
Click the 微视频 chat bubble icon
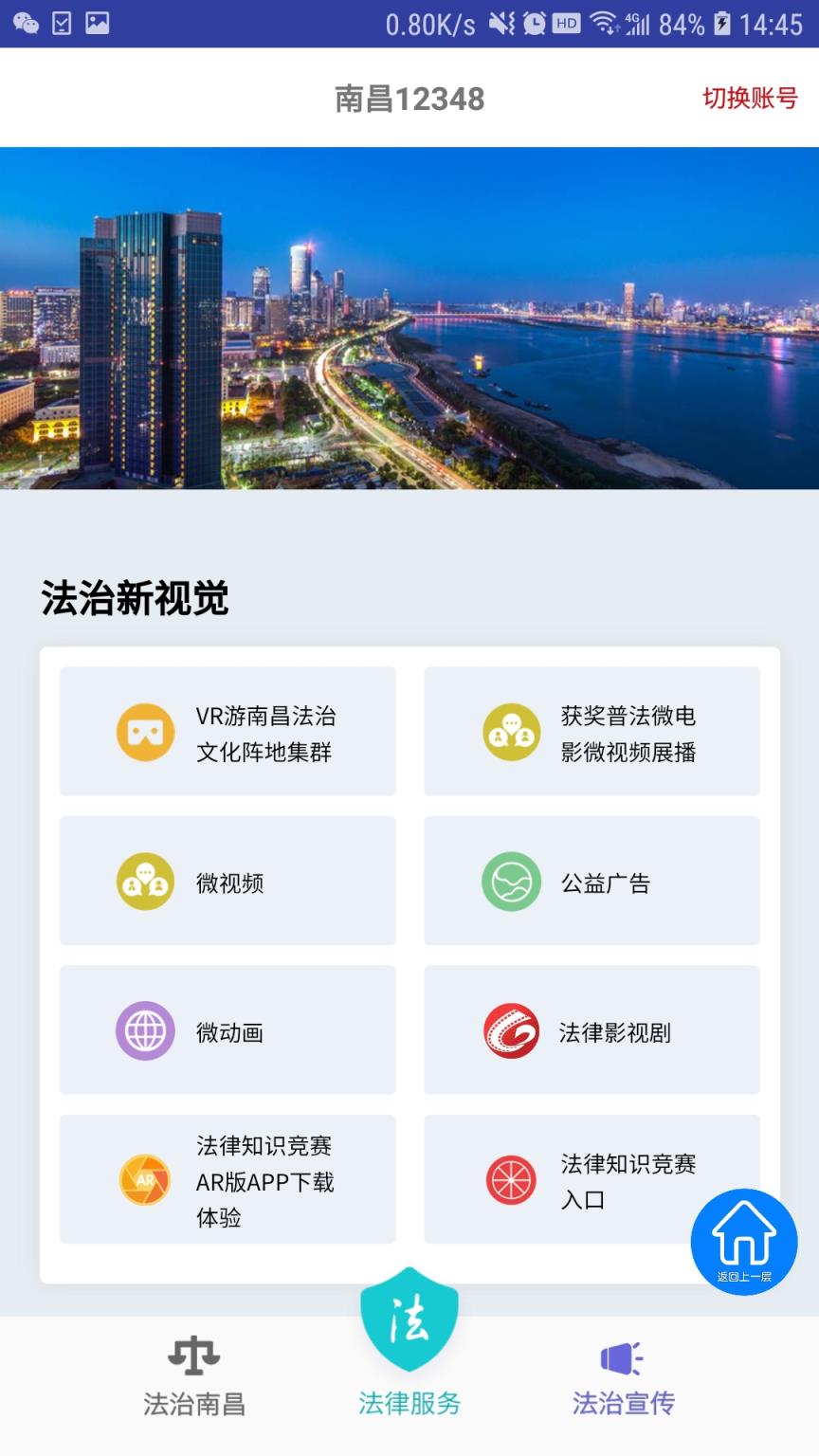[x=144, y=881]
